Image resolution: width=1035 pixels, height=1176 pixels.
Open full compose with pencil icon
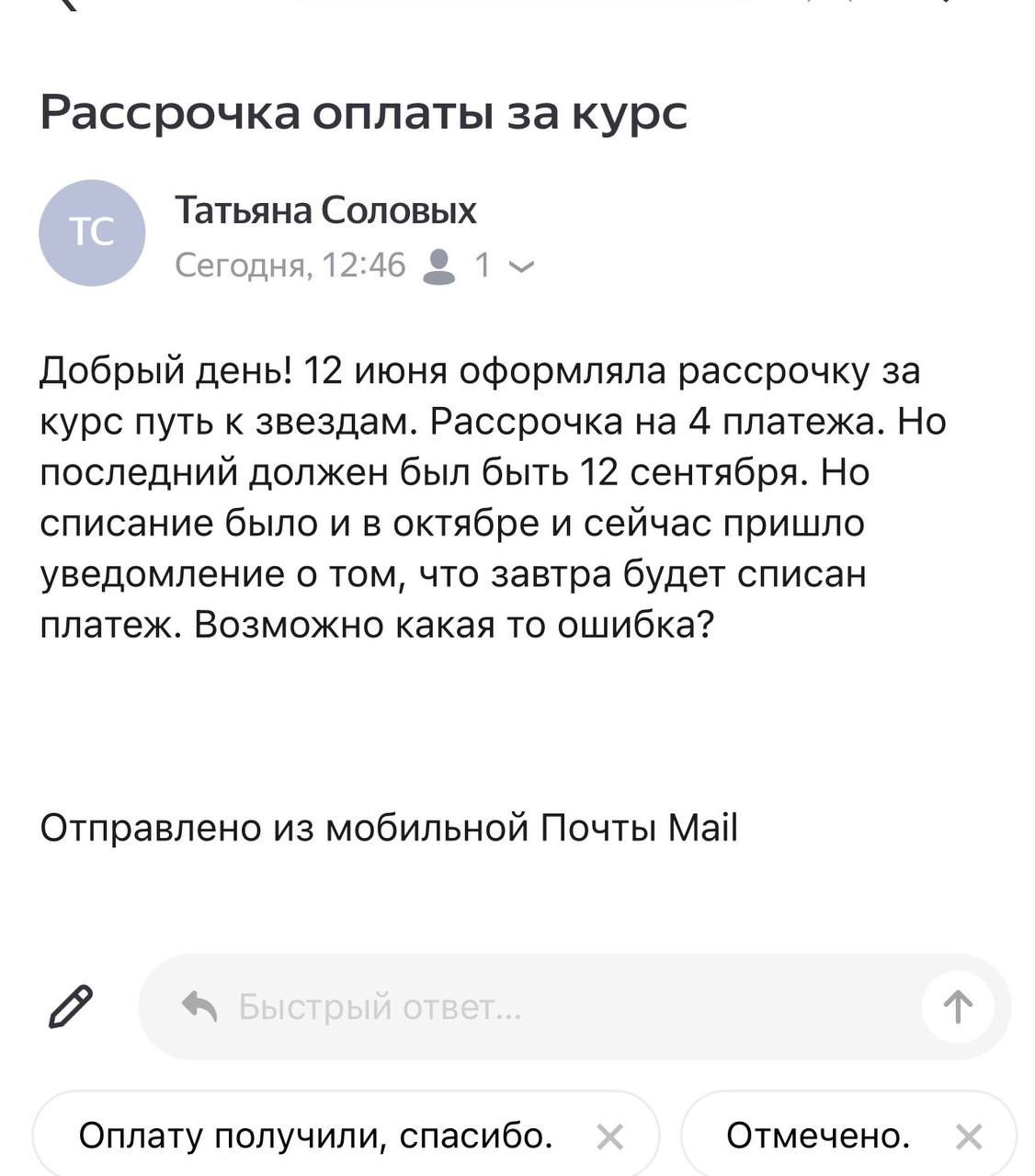coord(70,1006)
